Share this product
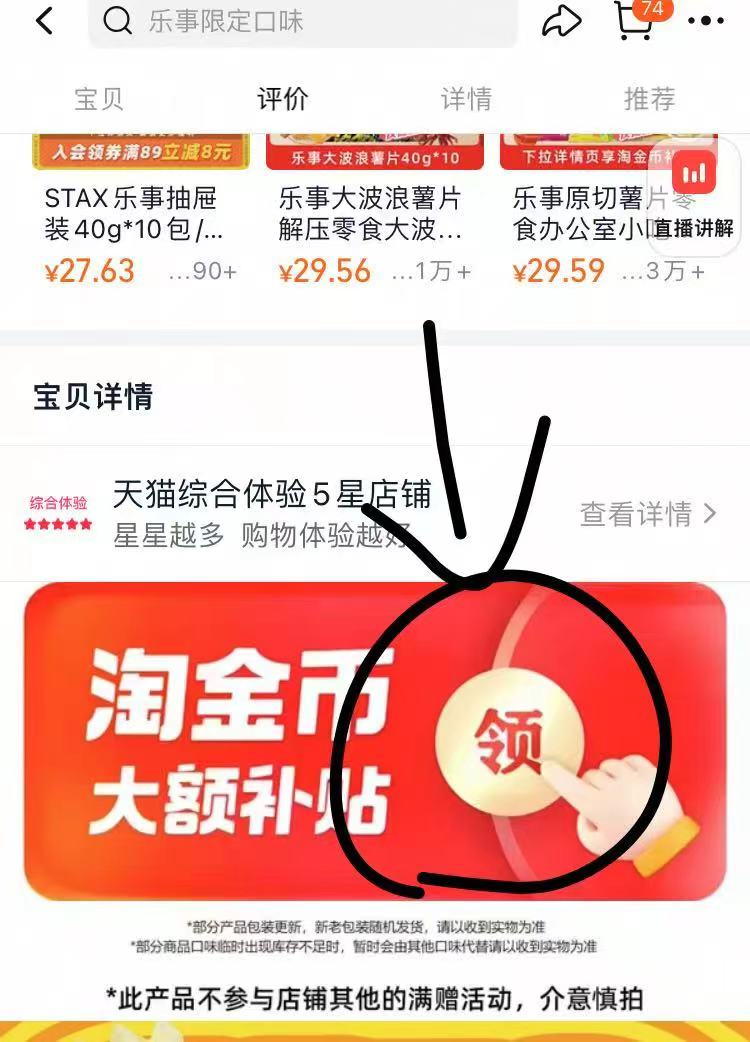Screen dimensions: 750x1042 click(x=562, y=21)
